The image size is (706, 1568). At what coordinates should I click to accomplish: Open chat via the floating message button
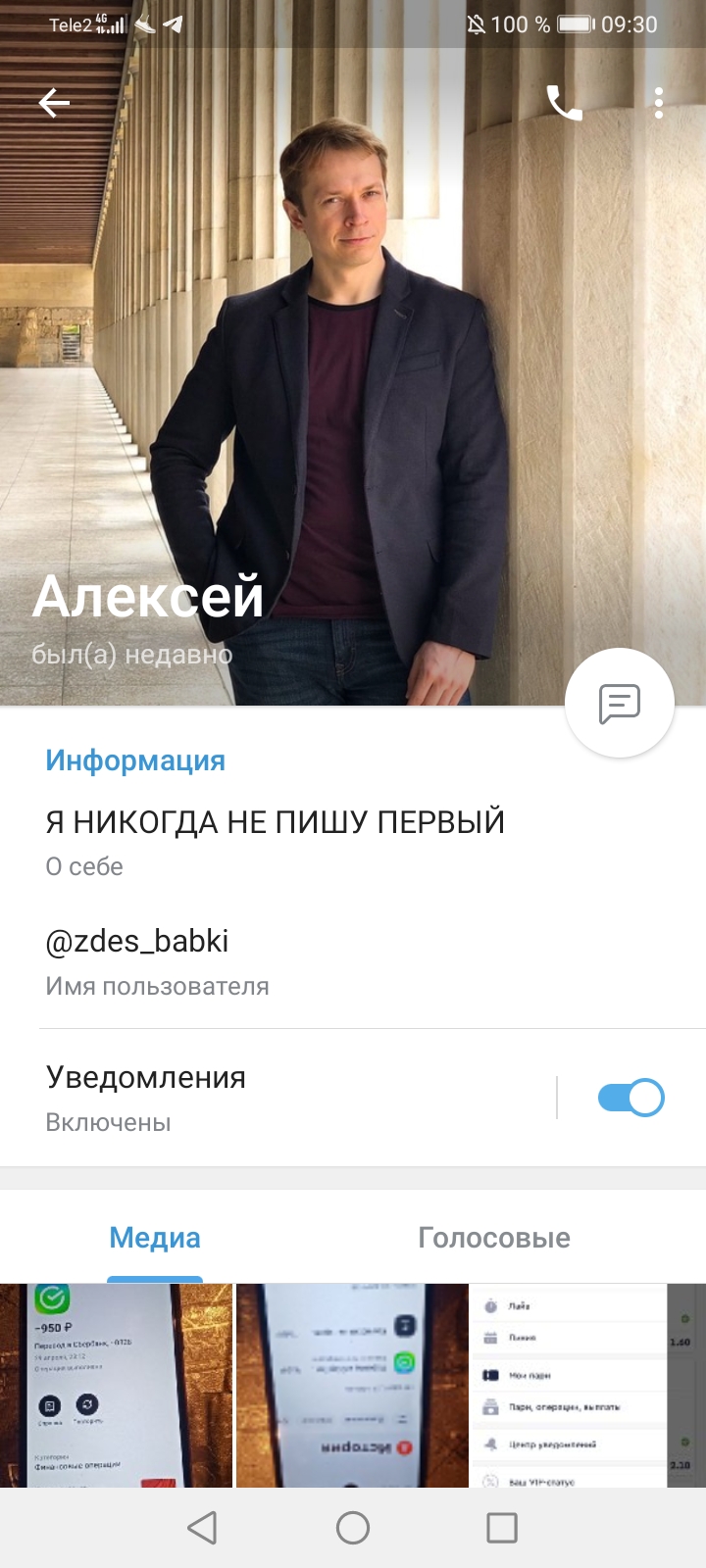pos(620,703)
